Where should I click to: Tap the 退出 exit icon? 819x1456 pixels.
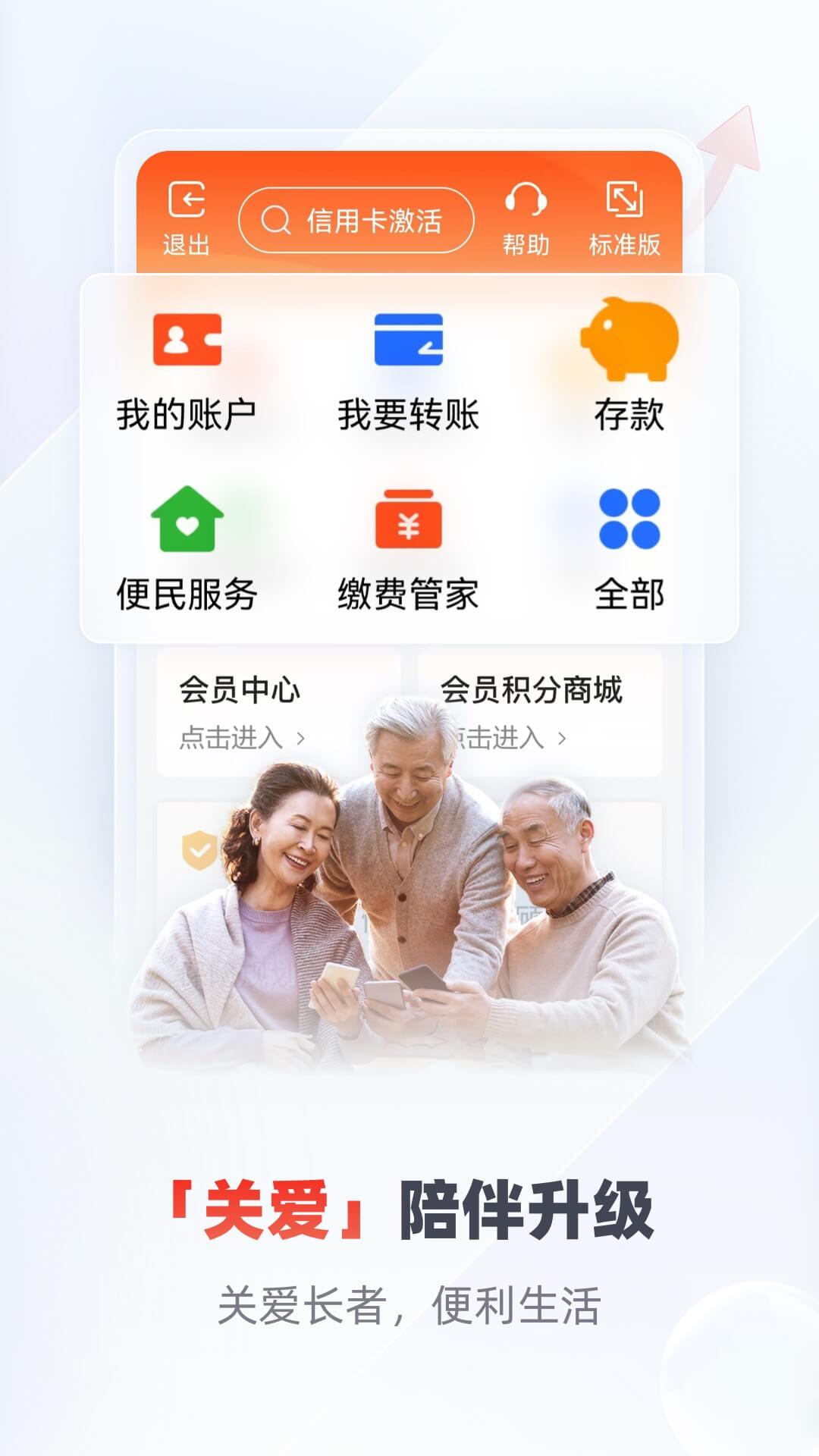[187, 199]
